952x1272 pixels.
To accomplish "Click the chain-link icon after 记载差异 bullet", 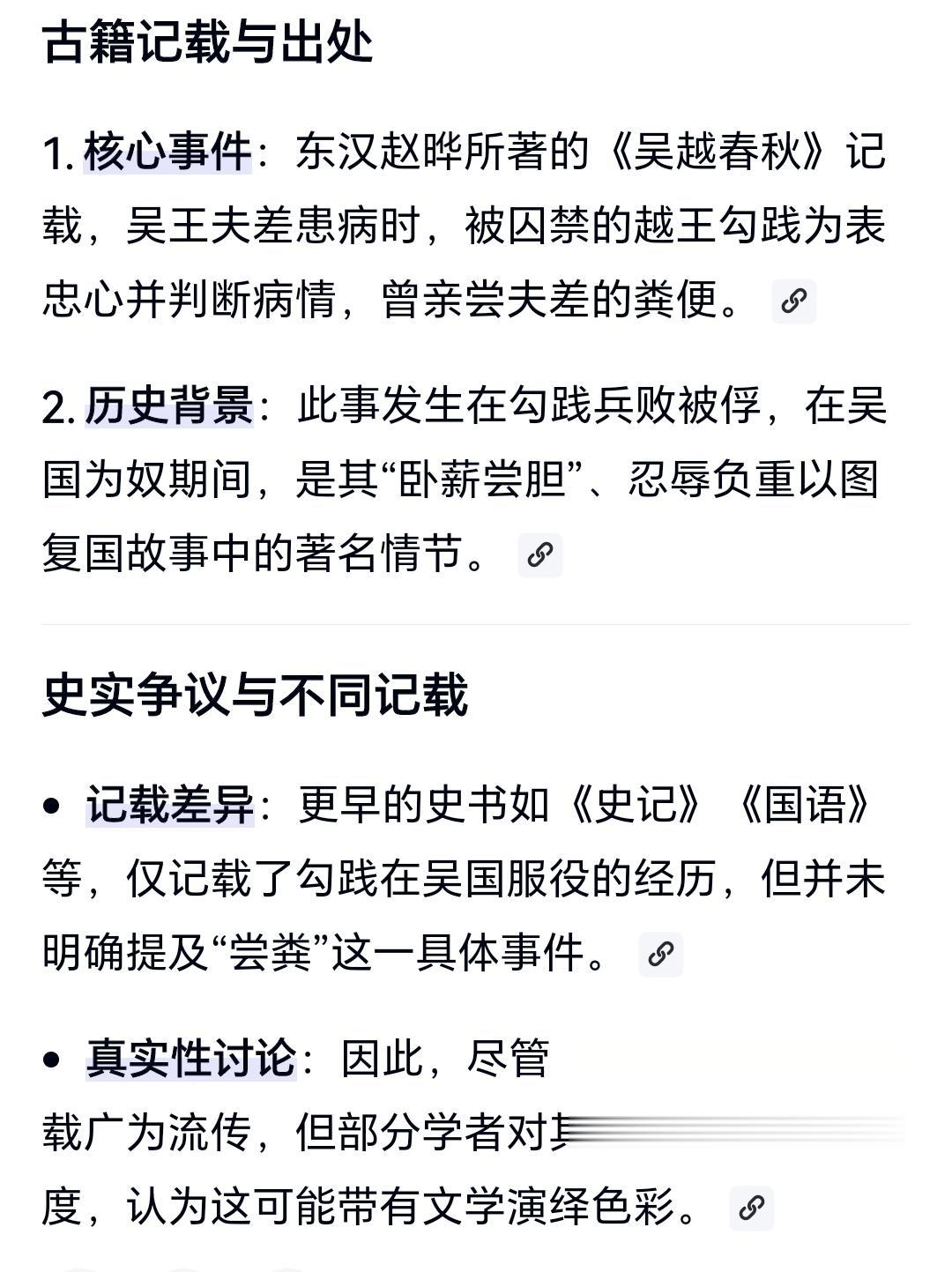I will click(660, 955).
